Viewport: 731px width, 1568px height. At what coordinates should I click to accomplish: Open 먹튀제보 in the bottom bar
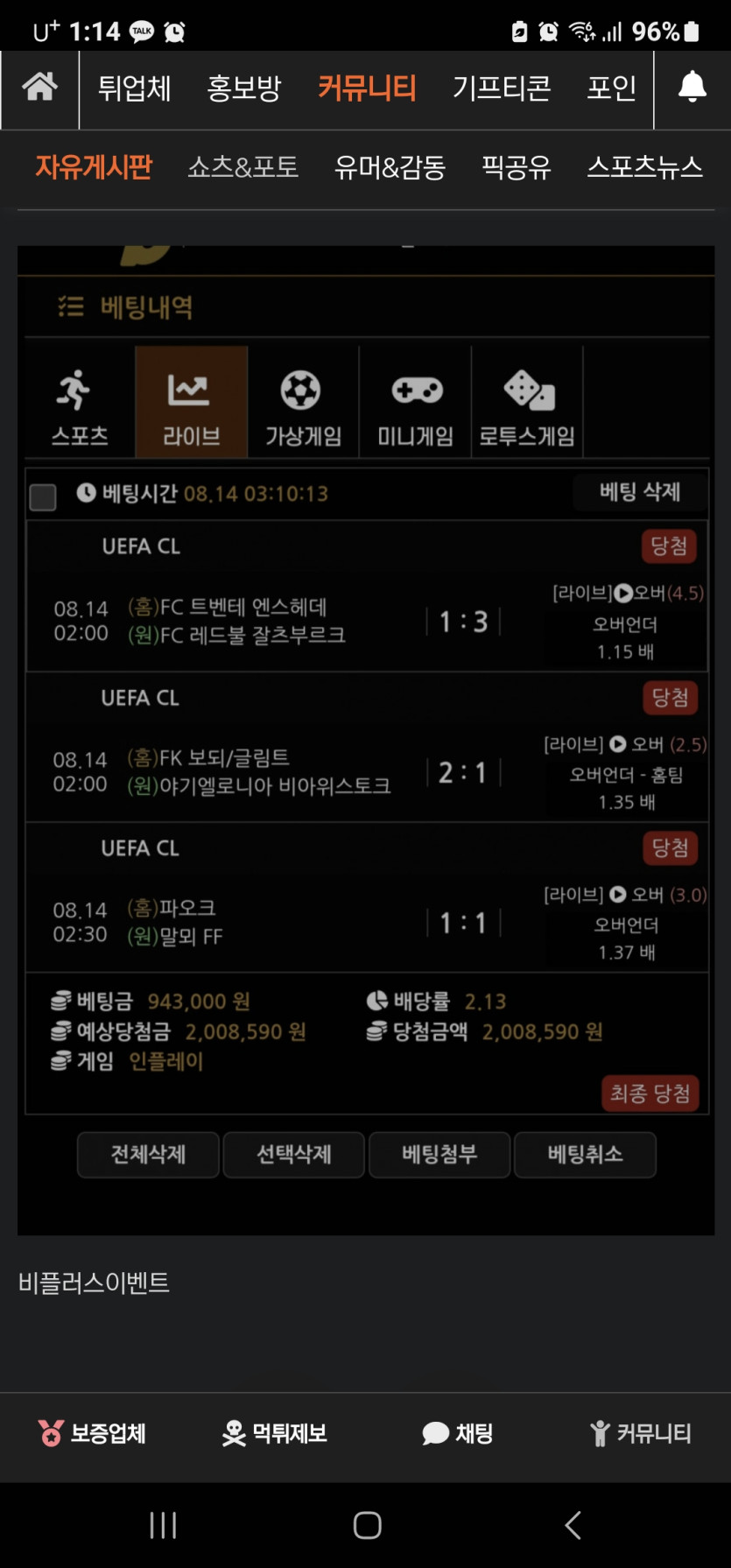(x=274, y=1433)
